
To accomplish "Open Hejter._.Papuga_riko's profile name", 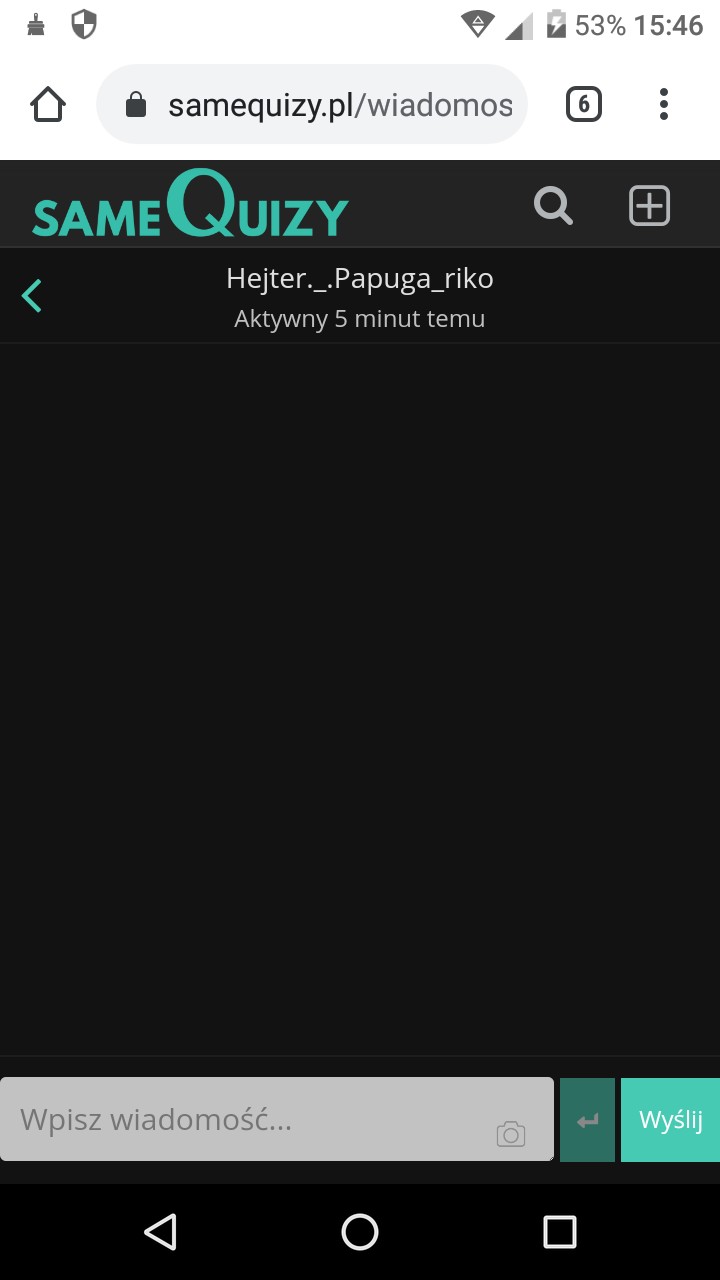I will [359, 278].
